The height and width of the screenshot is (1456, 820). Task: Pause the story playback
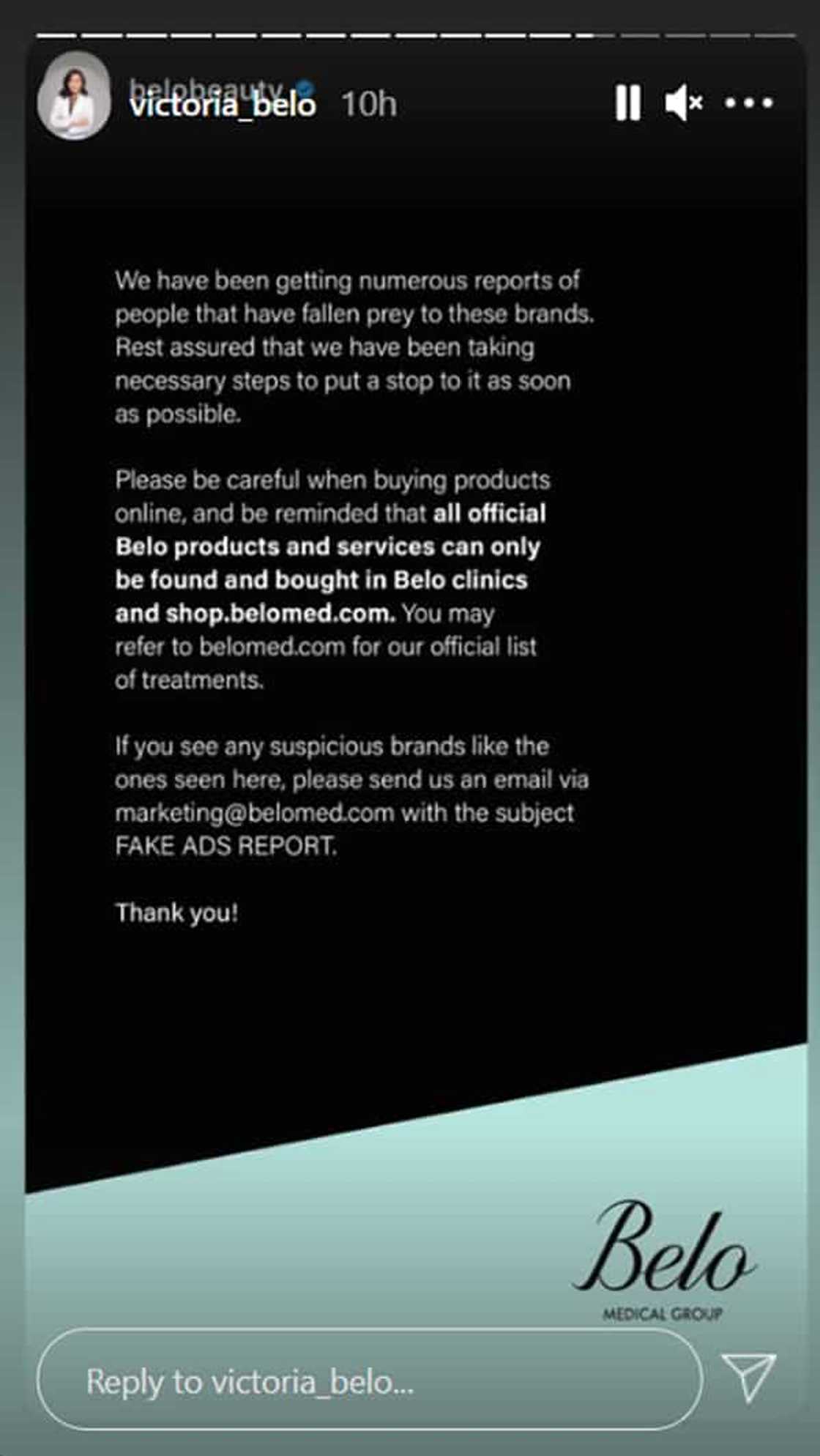(627, 103)
